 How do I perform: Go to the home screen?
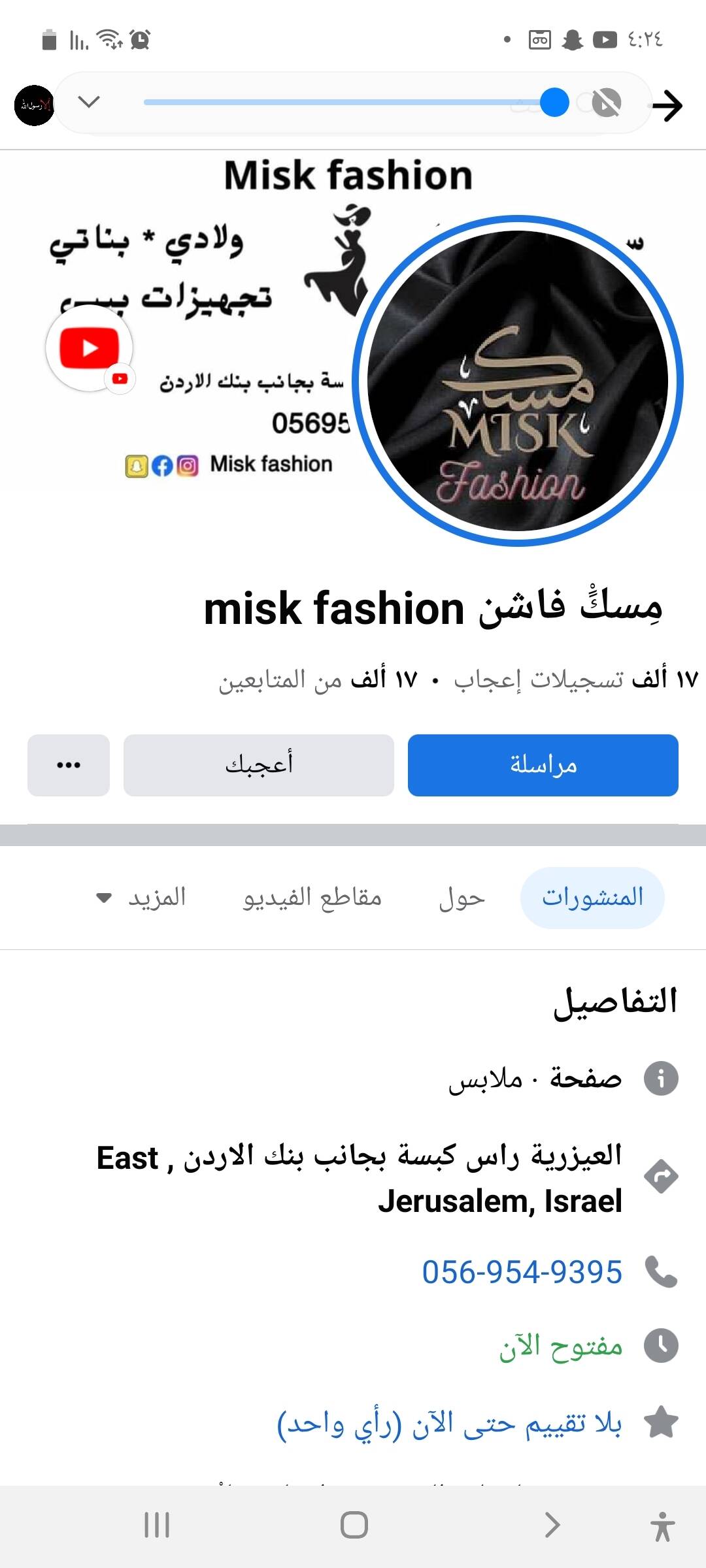(354, 1525)
